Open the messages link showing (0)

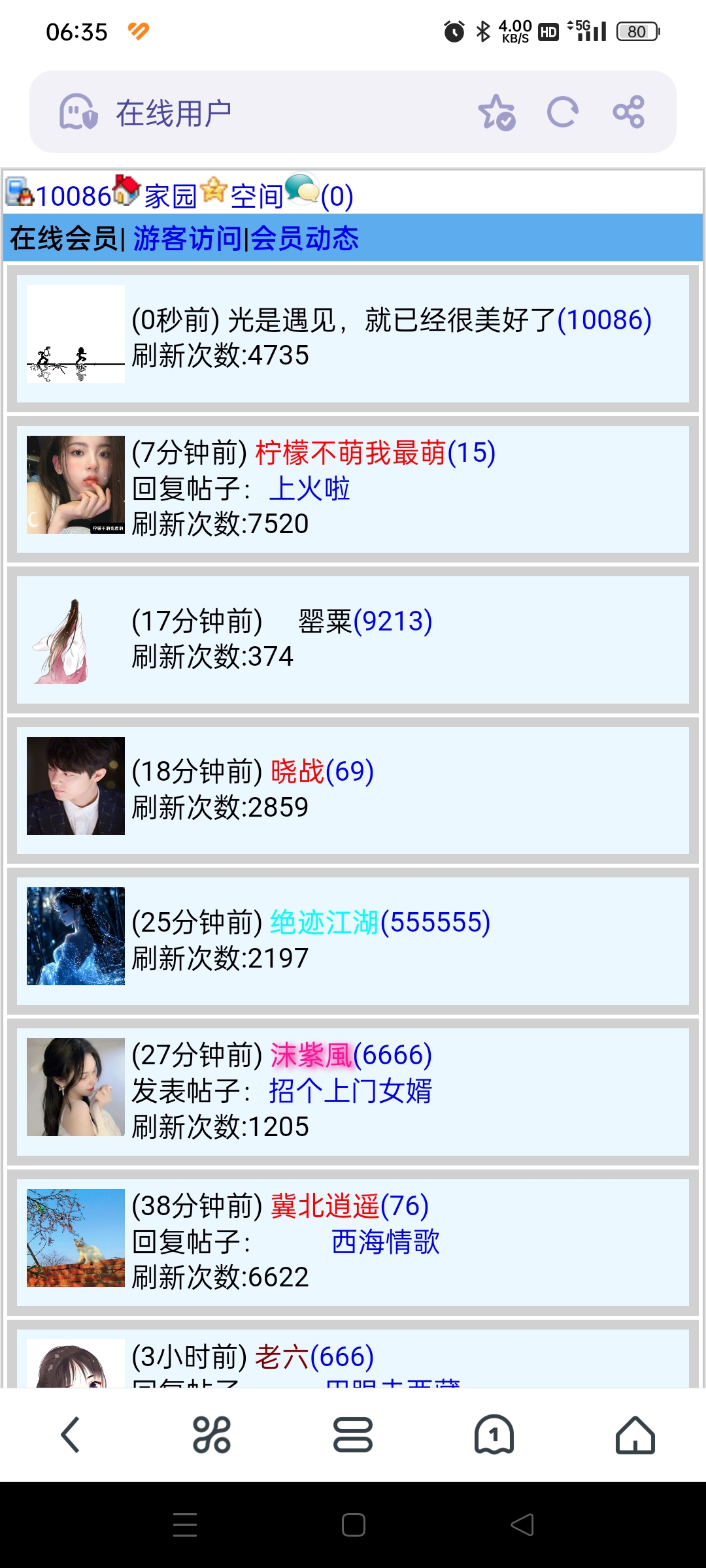pyautogui.click(x=336, y=196)
